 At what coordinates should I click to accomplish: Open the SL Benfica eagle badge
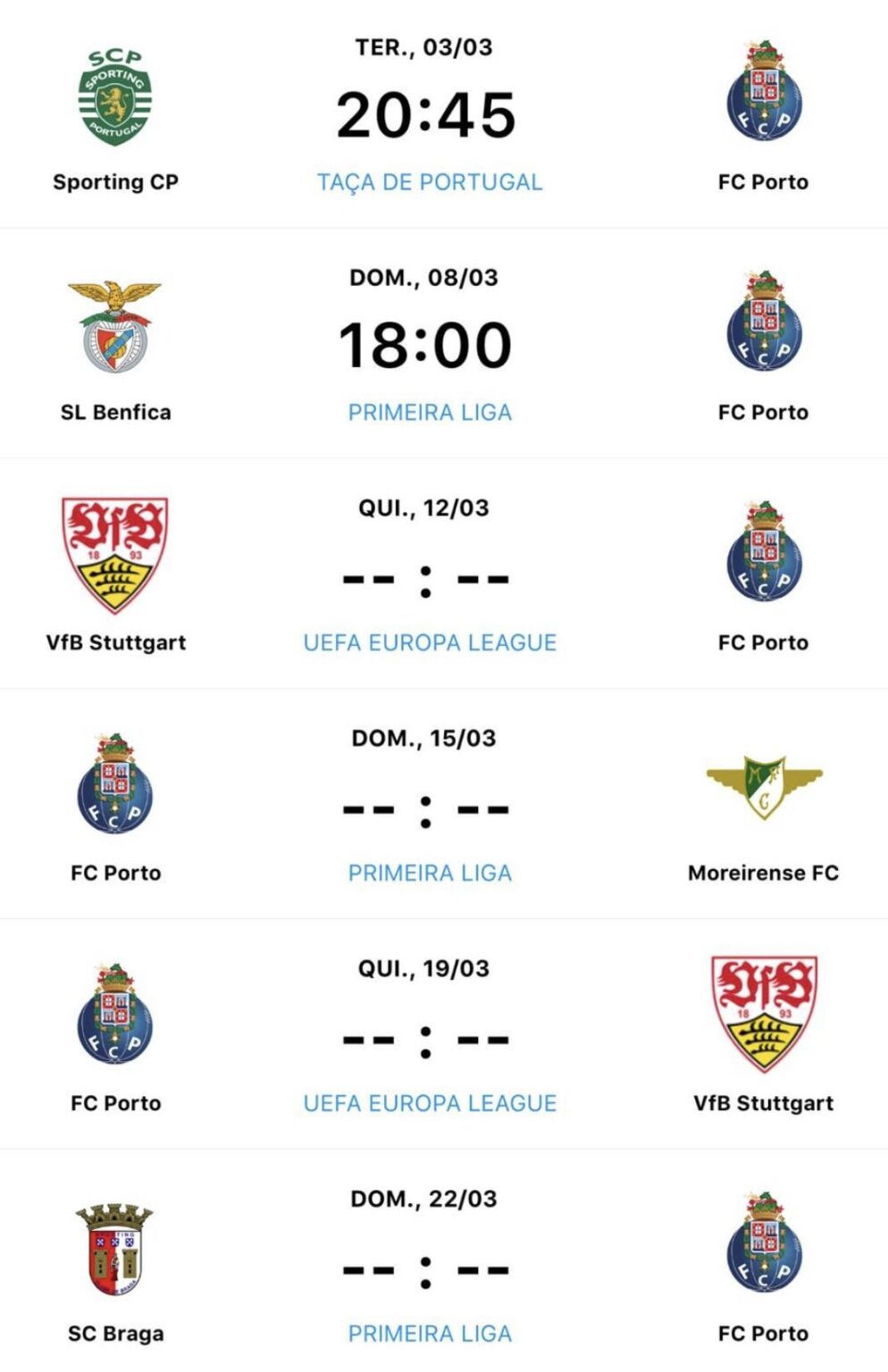[x=113, y=326]
